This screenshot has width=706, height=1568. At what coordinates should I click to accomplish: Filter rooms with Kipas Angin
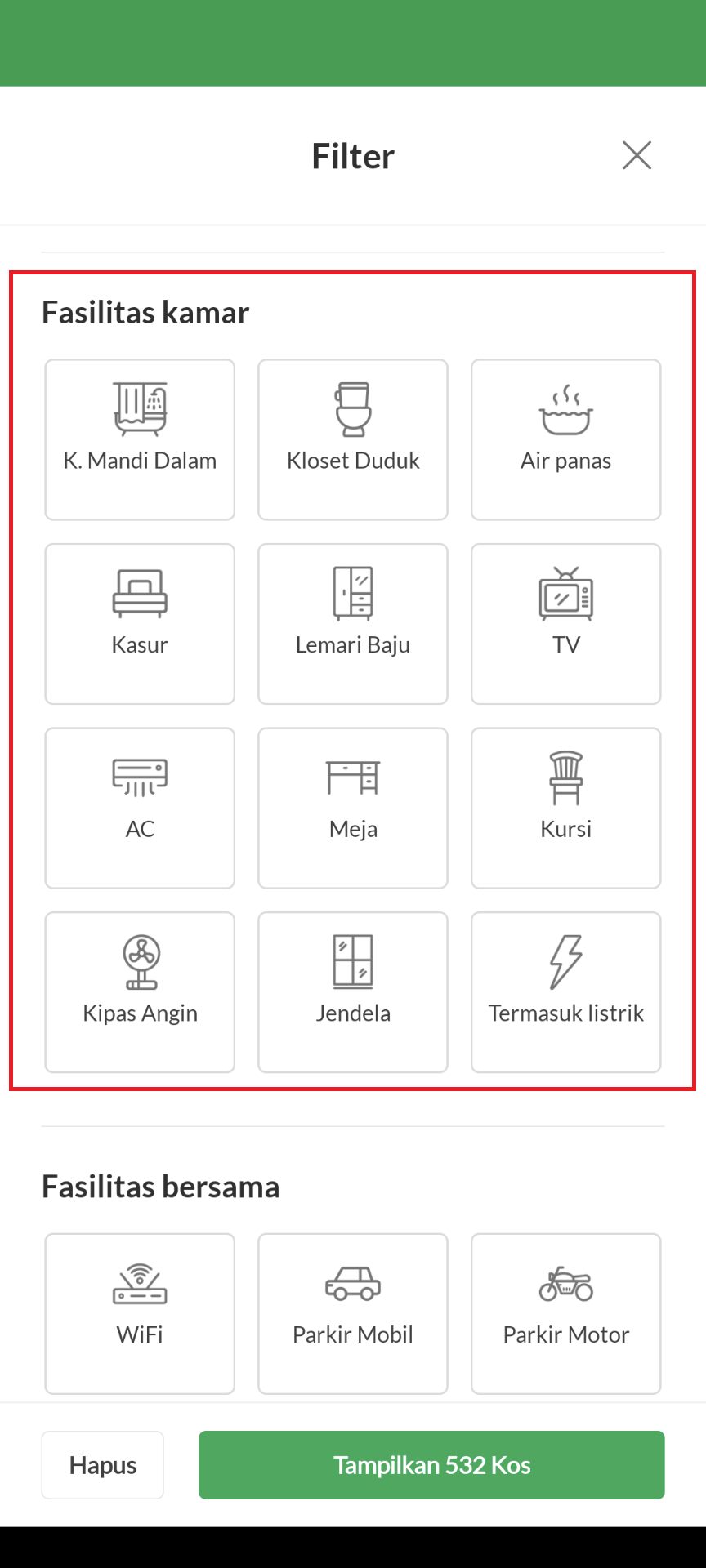point(140,992)
